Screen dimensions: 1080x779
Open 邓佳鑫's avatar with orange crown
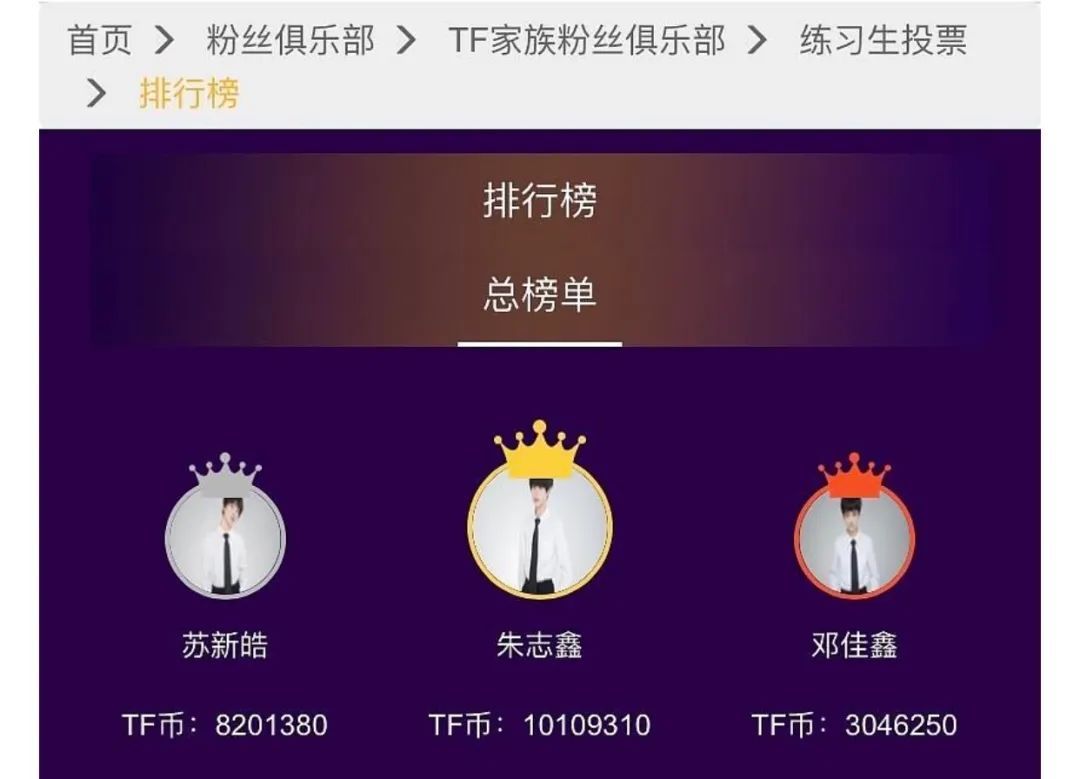pyautogui.click(x=854, y=539)
